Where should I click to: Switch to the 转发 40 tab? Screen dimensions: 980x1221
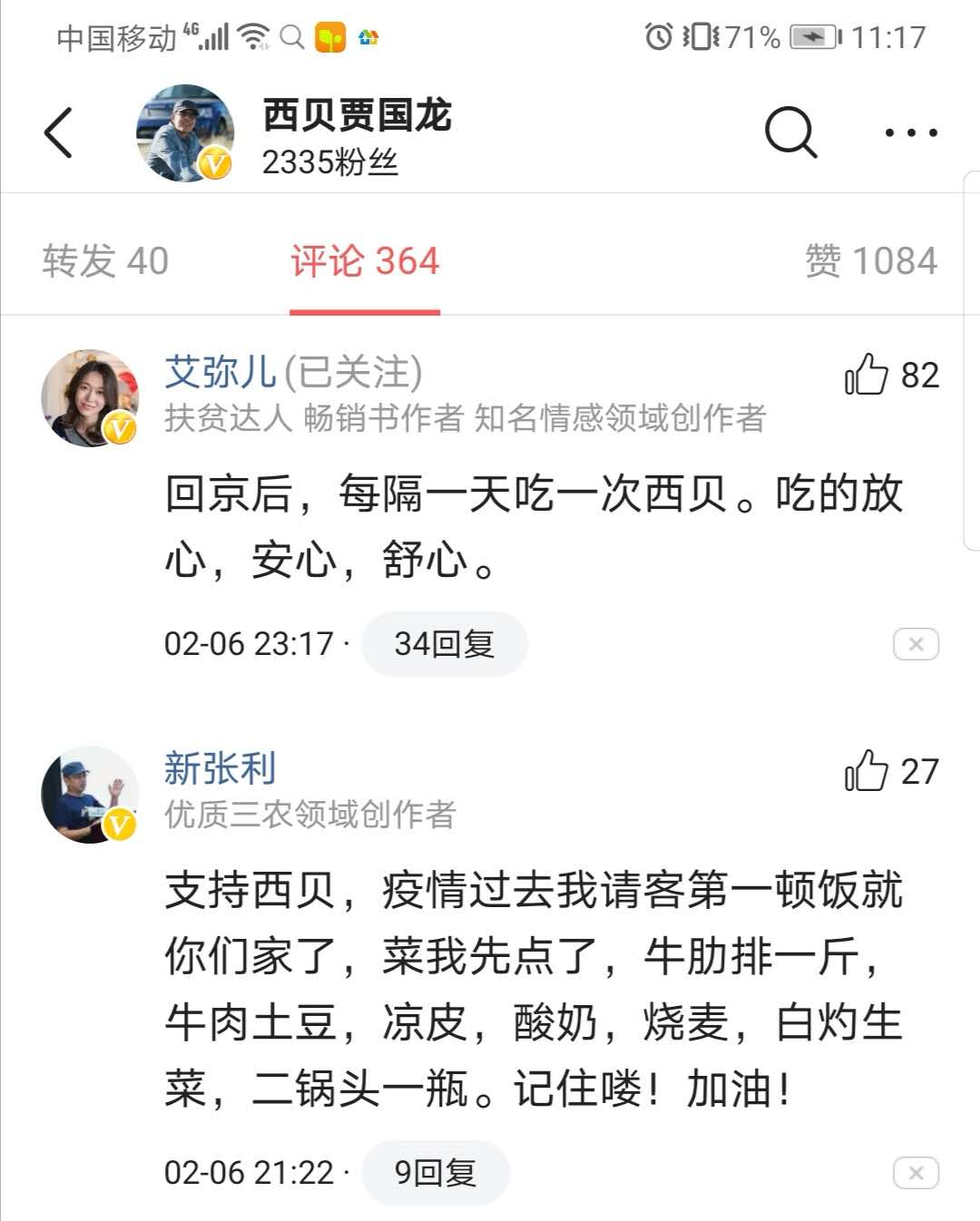[103, 260]
